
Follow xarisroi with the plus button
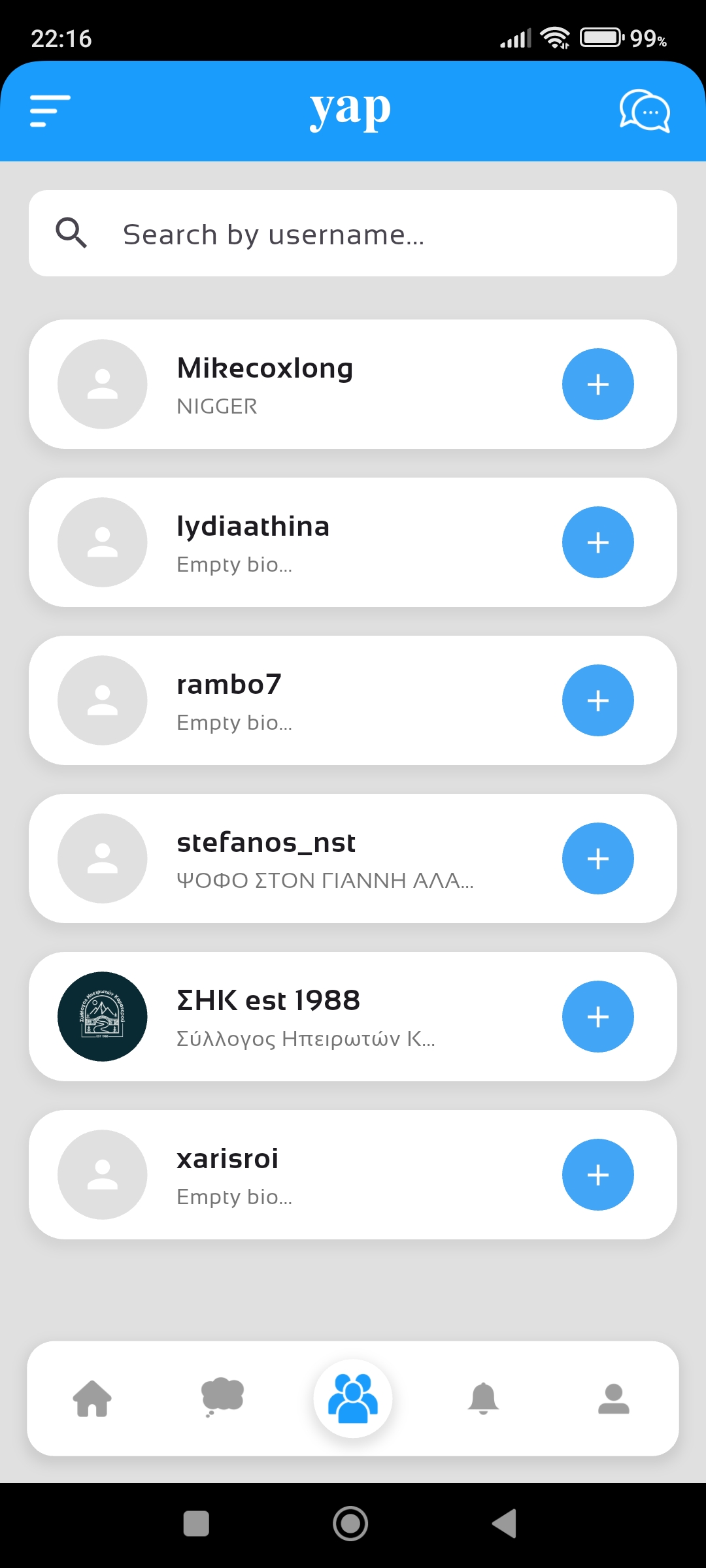pyautogui.click(x=597, y=1174)
